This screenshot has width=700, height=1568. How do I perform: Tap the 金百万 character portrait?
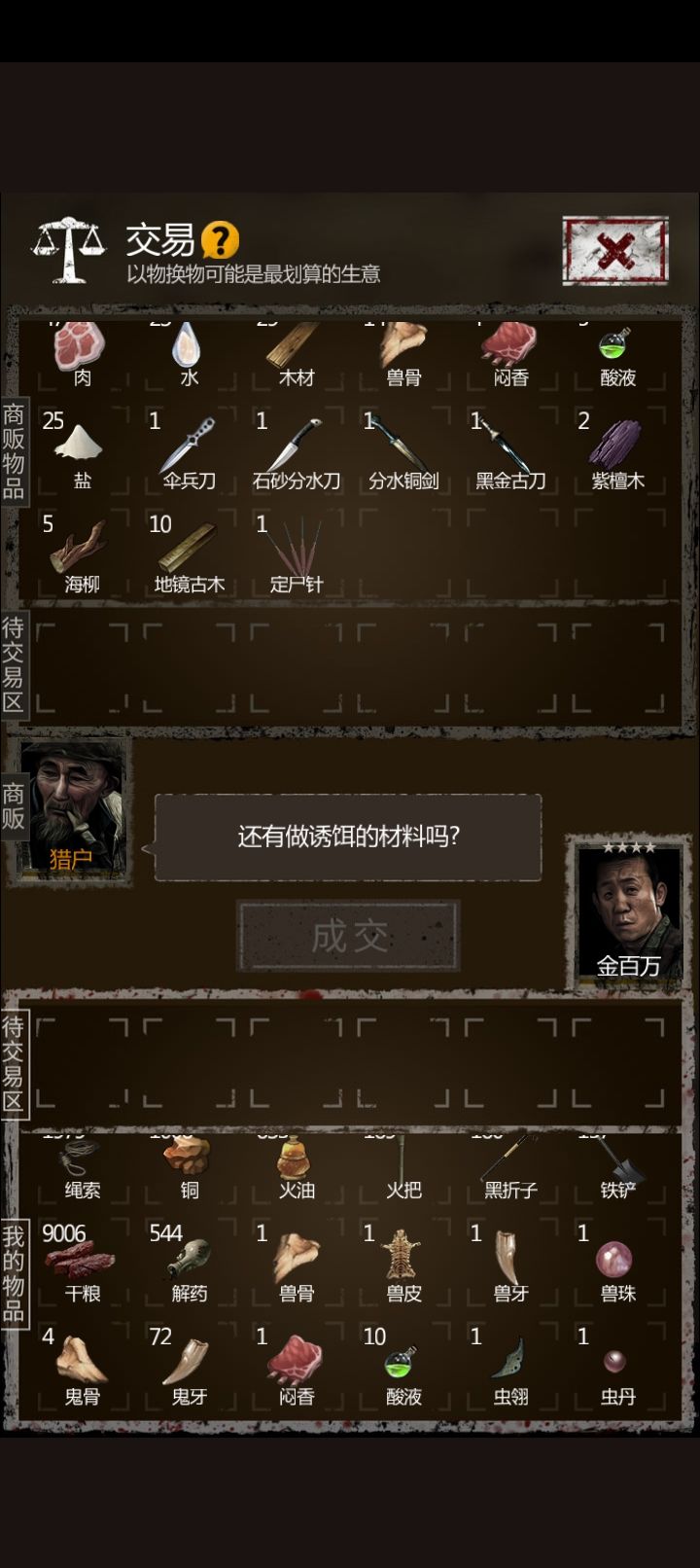tap(627, 909)
